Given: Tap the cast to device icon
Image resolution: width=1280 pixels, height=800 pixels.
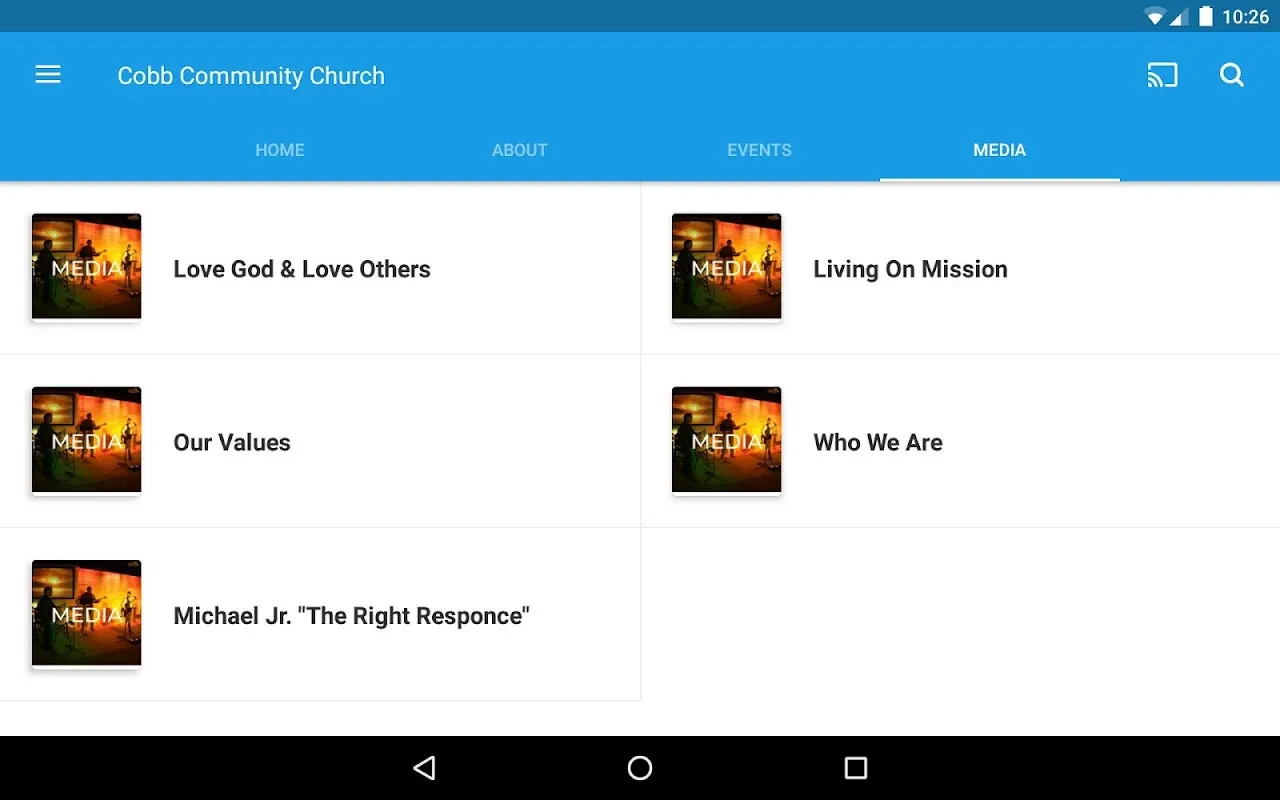Looking at the screenshot, I should coord(1162,75).
